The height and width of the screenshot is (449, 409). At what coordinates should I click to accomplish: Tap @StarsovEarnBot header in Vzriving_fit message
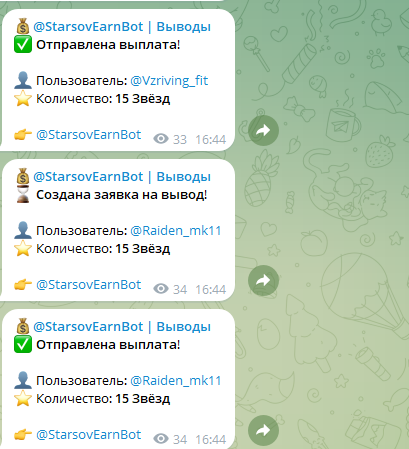click(x=88, y=27)
